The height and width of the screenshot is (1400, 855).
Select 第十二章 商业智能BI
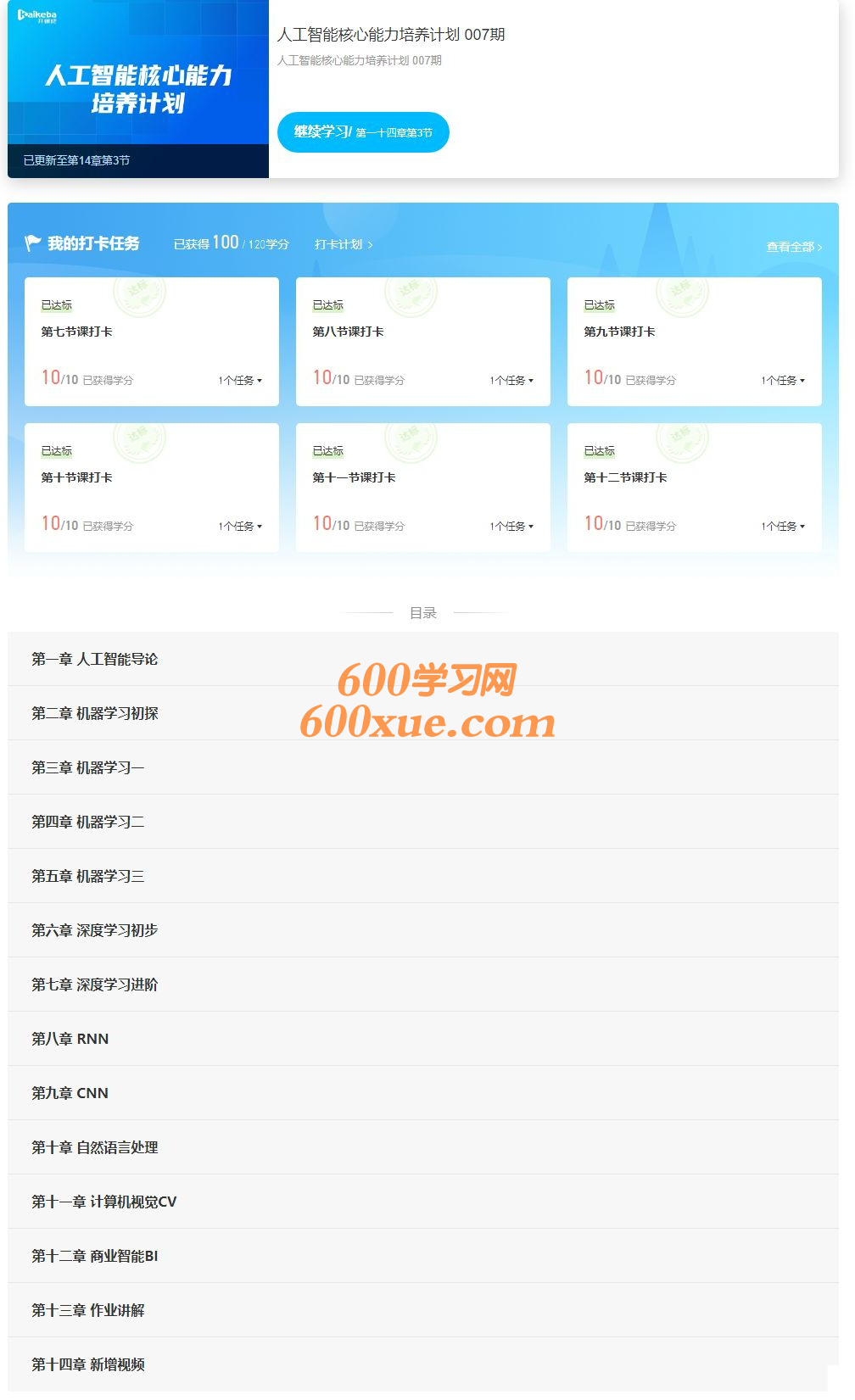(423, 1256)
